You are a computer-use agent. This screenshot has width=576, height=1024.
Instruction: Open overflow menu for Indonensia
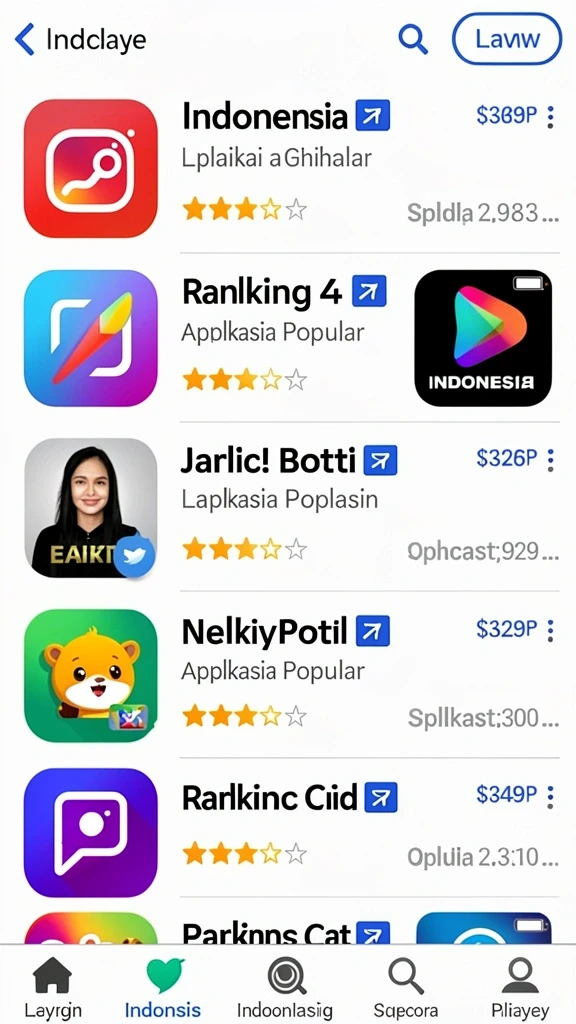tap(551, 117)
